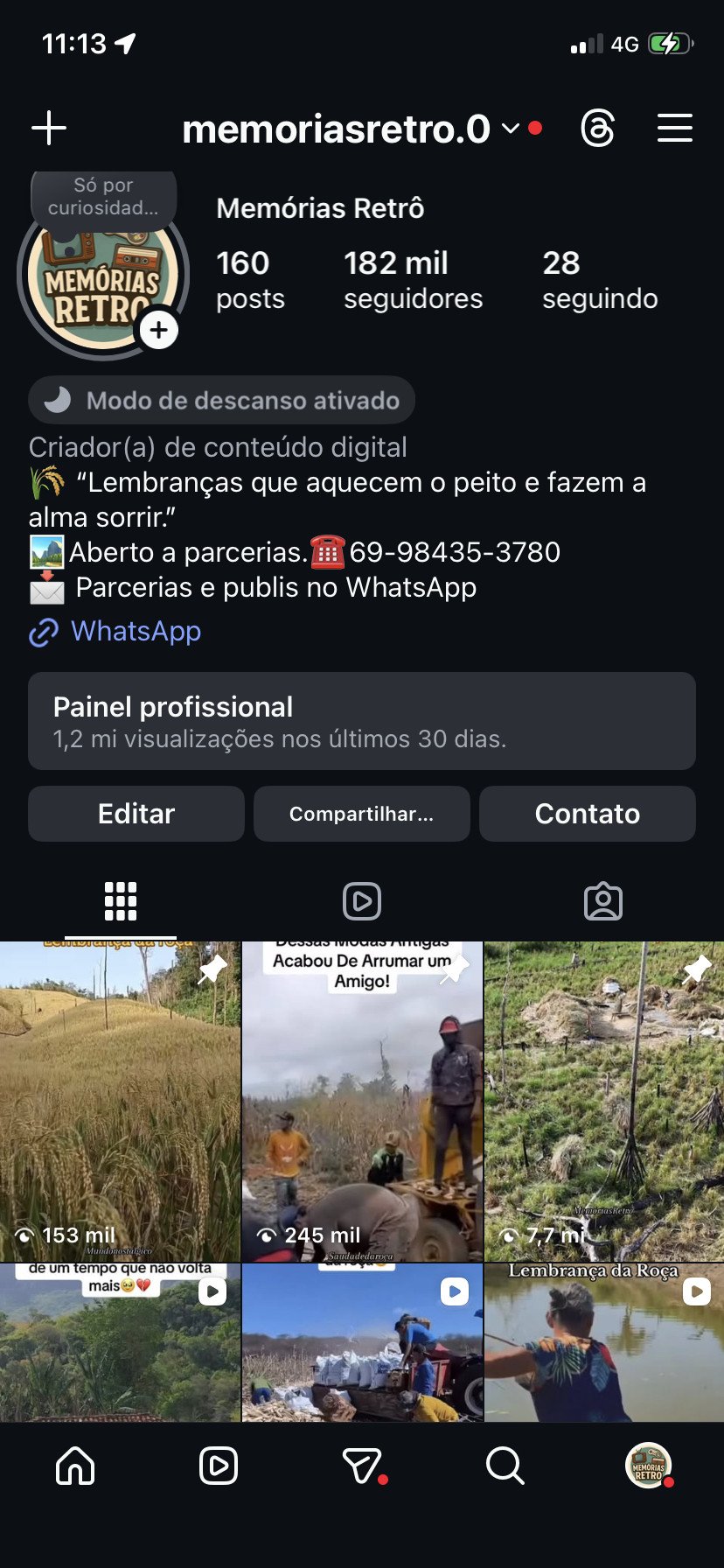Show followers list by tapping 182 mil seguidores
724x1568 pixels.
[x=413, y=278]
